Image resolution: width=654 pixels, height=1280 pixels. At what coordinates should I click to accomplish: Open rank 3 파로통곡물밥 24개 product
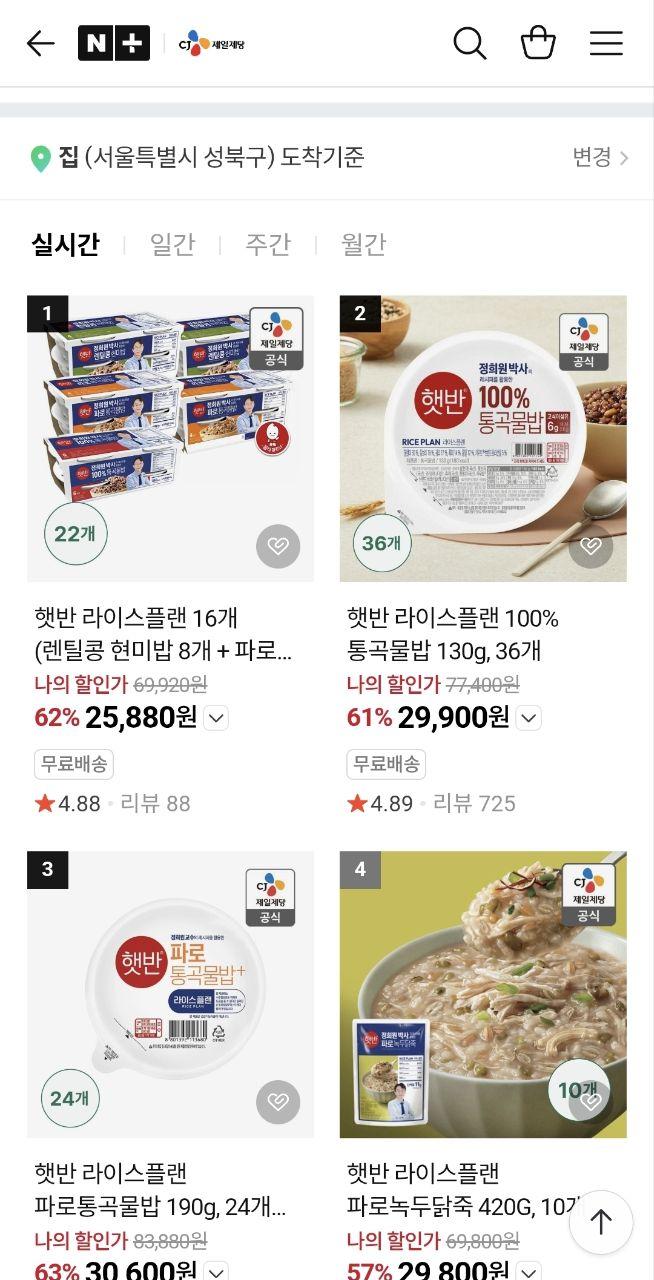pyautogui.click(x=170, y=994)
